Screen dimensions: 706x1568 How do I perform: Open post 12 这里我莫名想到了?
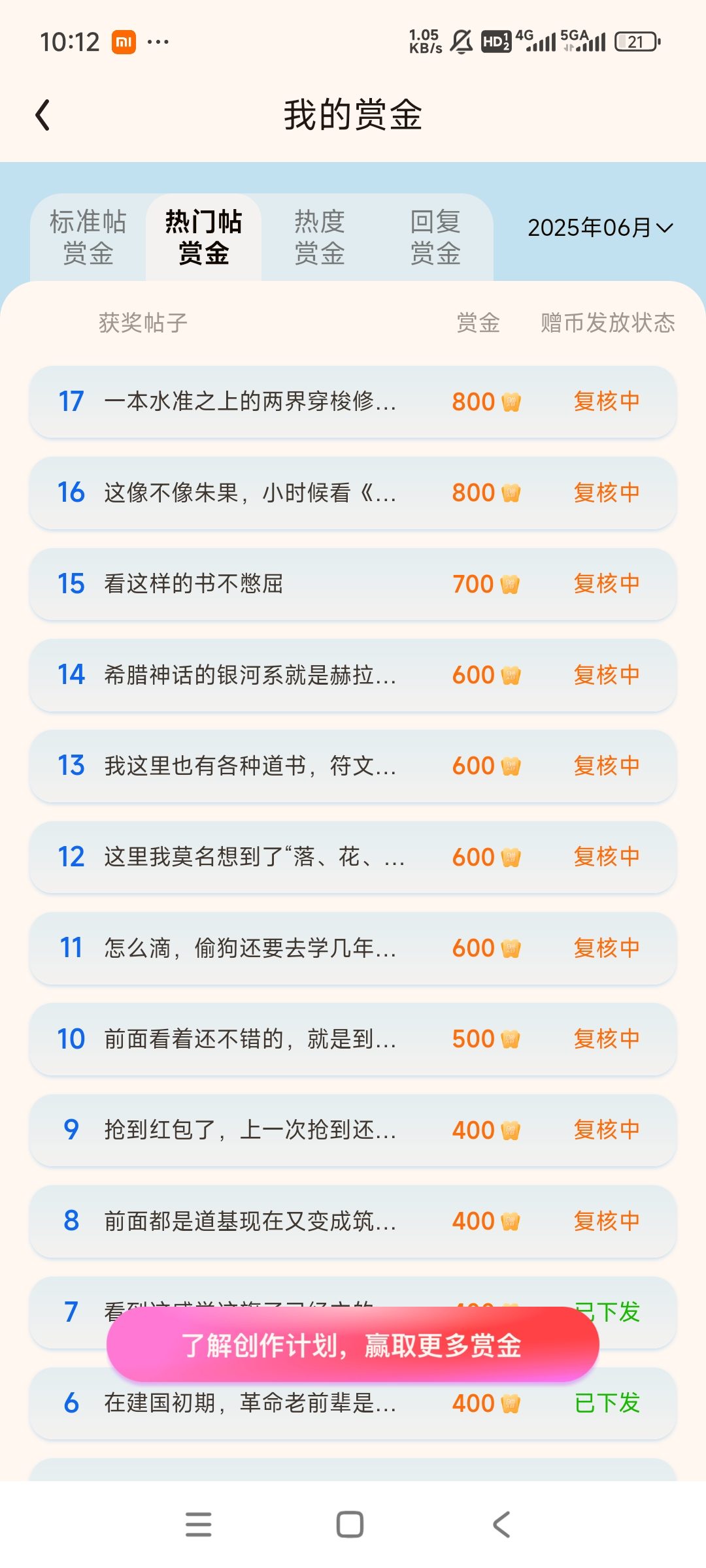(353, 857)
